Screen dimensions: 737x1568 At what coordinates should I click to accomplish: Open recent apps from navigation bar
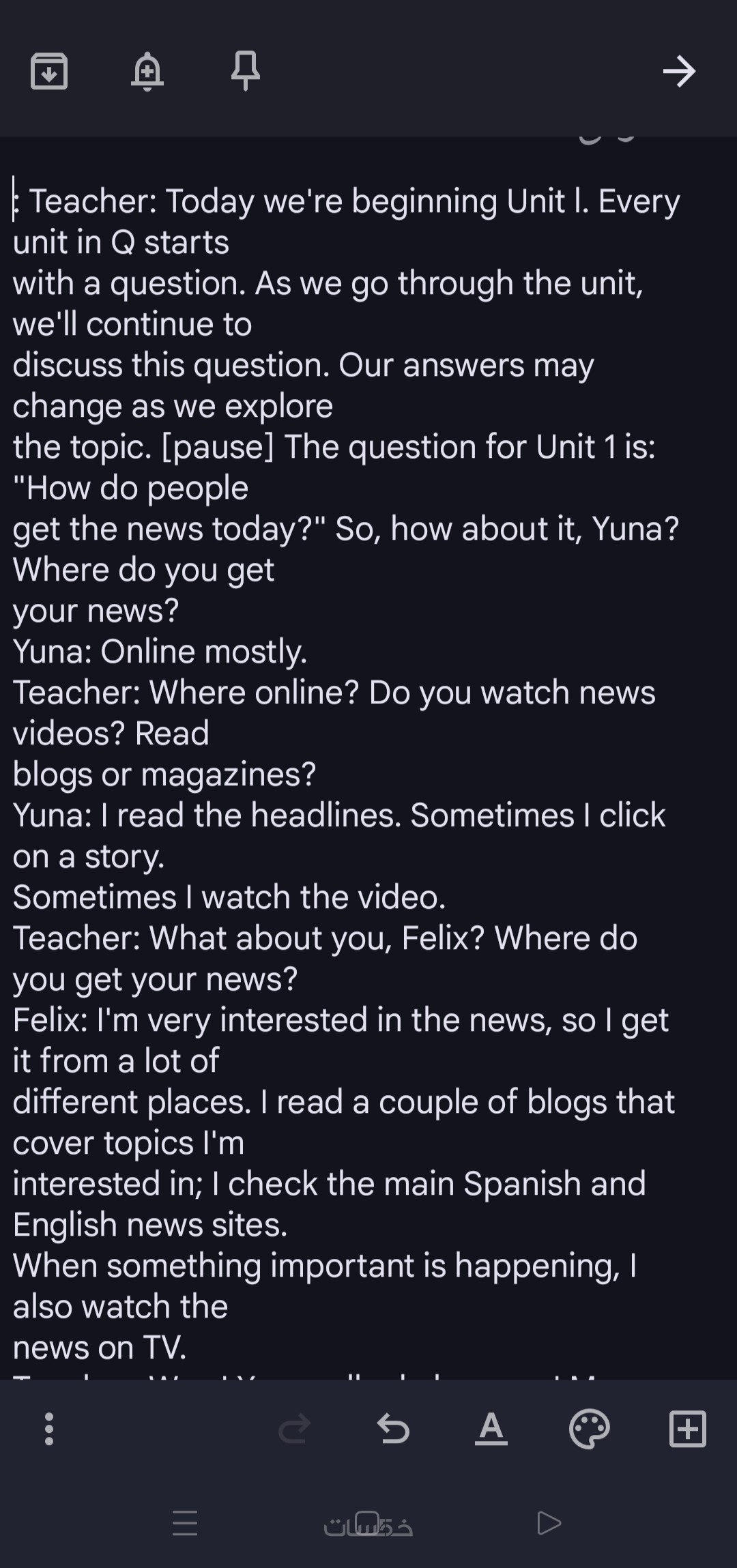[185, 1523]
